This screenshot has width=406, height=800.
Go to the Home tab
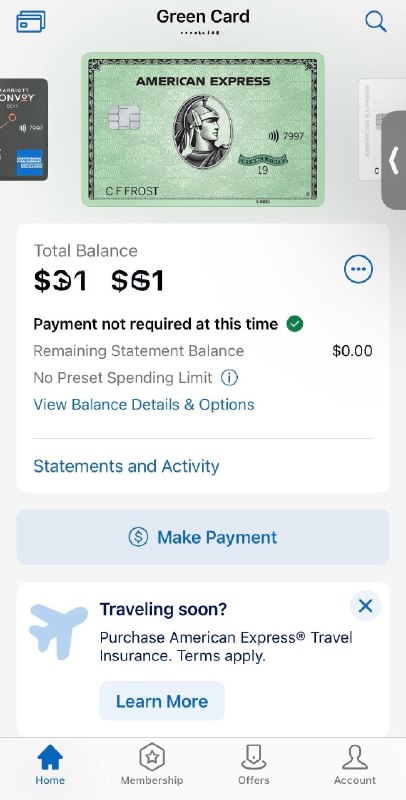(50, 764)
